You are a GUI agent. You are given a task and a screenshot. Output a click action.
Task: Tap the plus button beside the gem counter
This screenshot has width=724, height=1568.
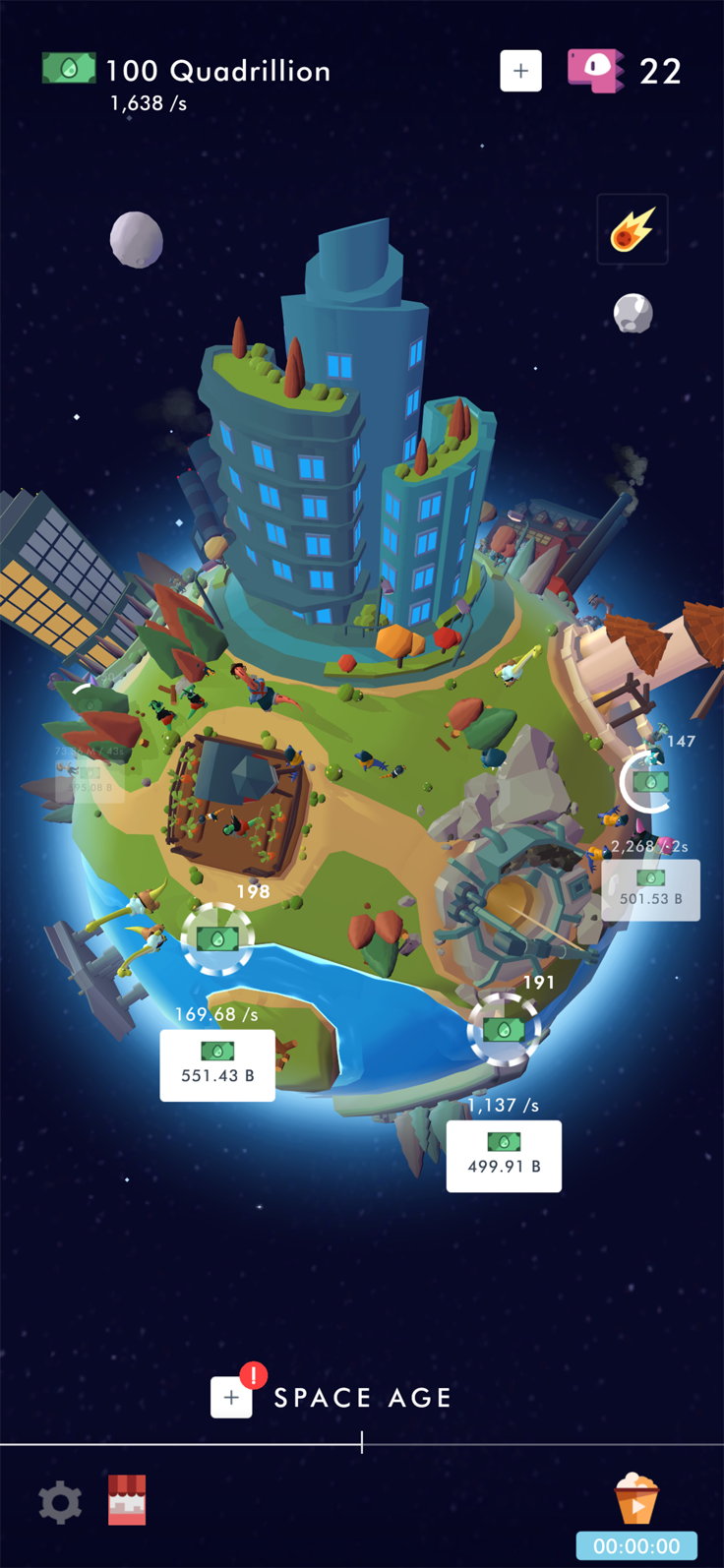click(520, 71)
